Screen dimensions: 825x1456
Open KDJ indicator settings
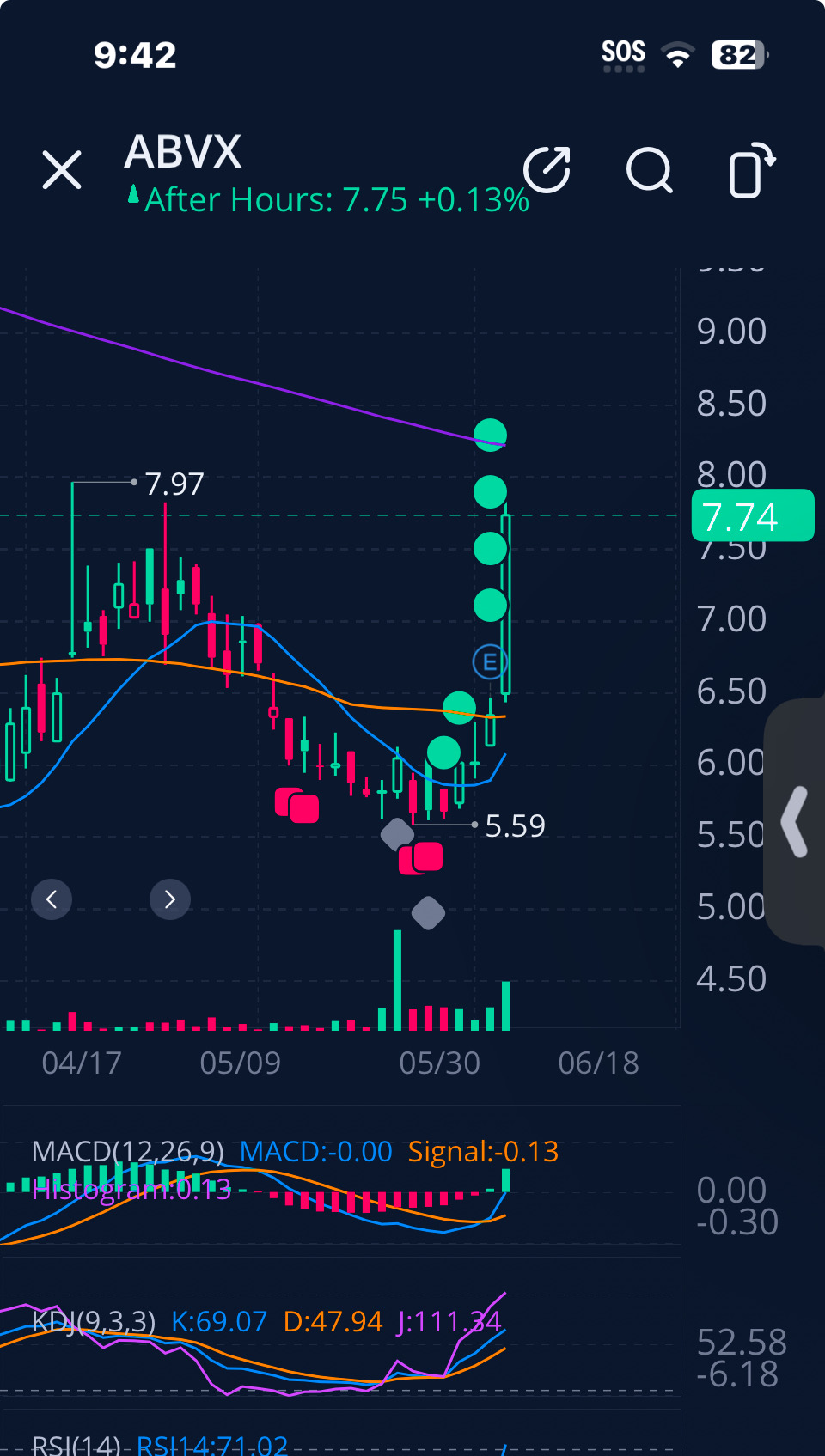(x=94, y=1321)
